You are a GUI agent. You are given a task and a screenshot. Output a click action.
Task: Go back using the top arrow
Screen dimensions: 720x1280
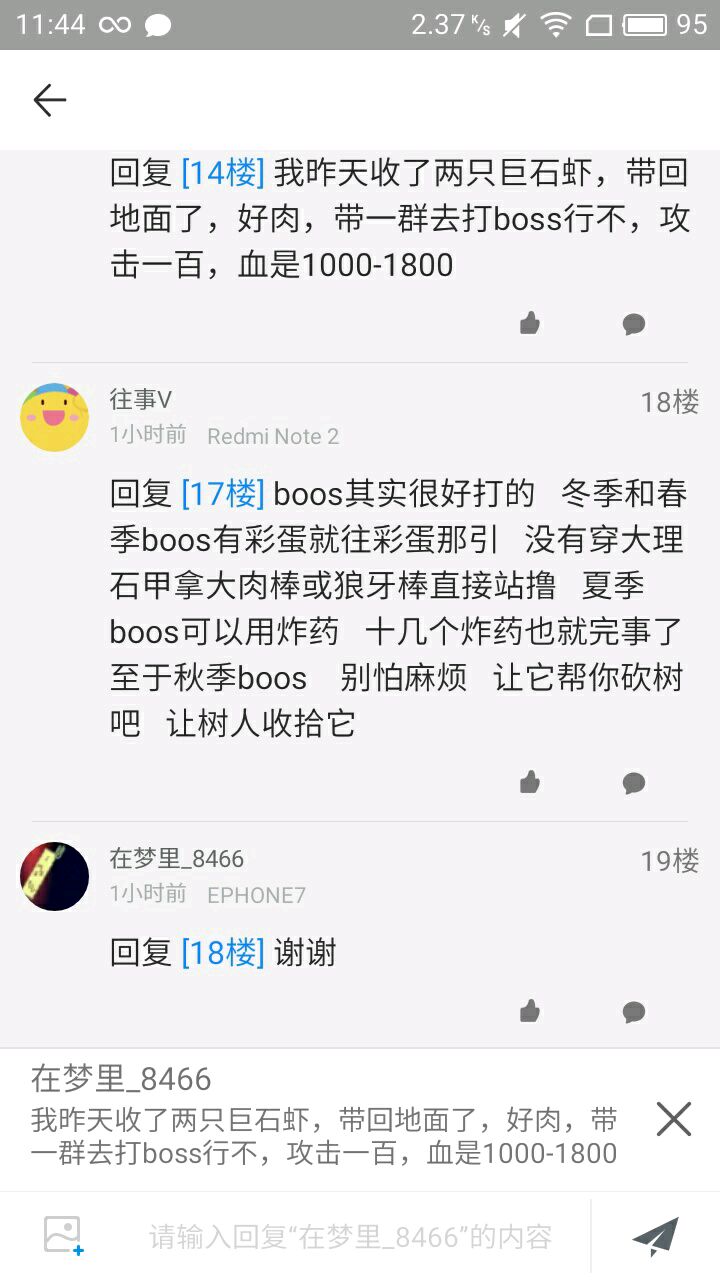coord(49,100)
